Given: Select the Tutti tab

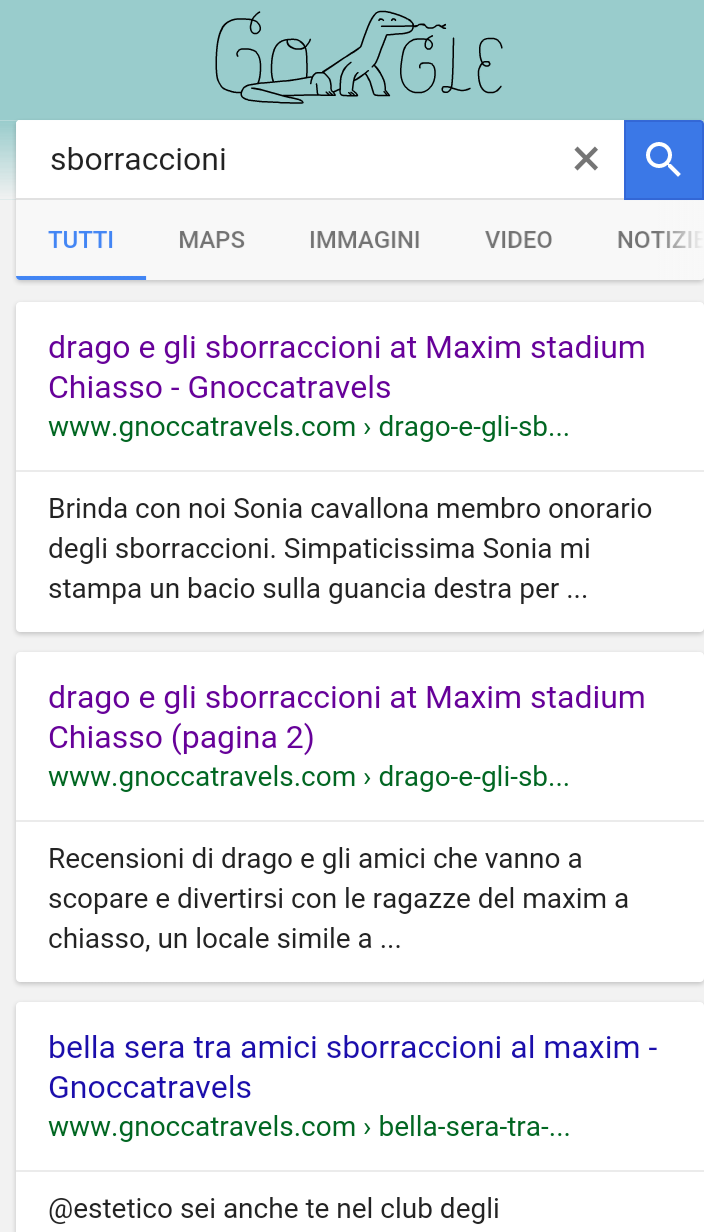Looking at the screenshot, I should pyautogui.click(x=81, y=240).
